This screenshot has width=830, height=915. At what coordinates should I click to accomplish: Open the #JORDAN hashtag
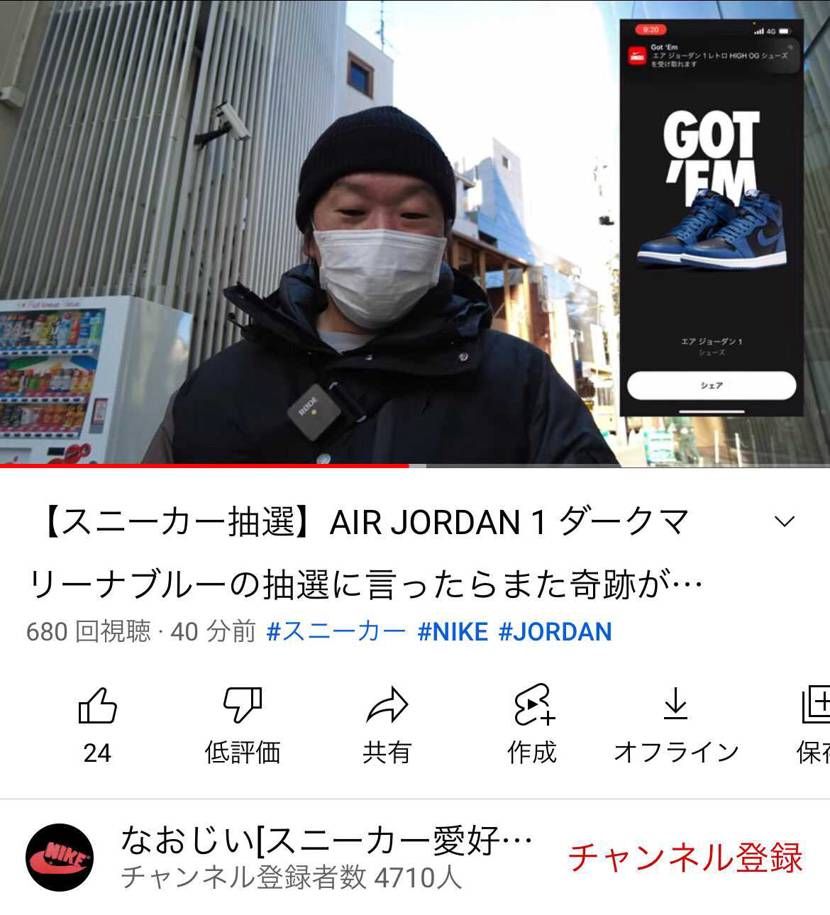[x=555, y=632]
